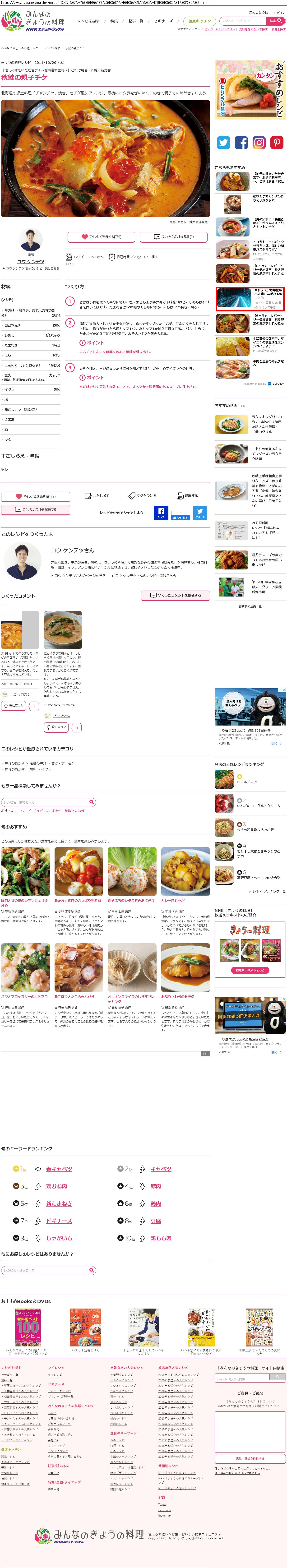This screenshot has width=287, height=1568.
Task: Open ロールチキン in popular ranking
Action: 247,782
